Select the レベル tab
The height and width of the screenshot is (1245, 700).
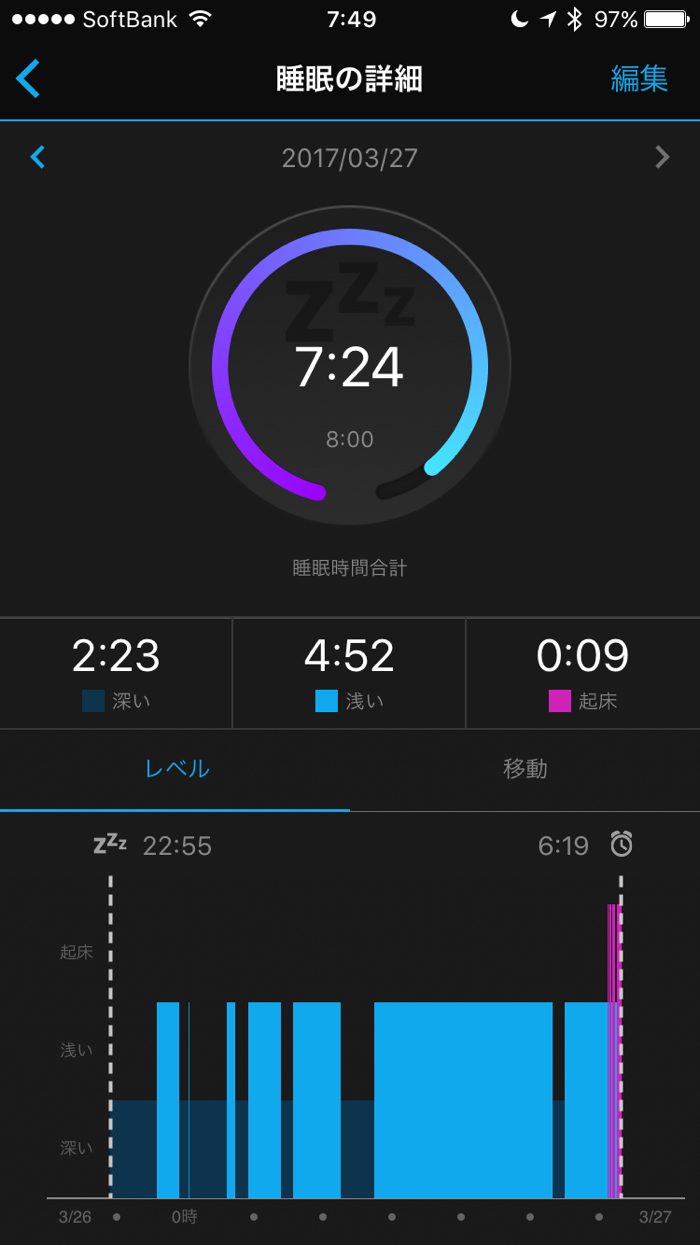tap(176, 769)
